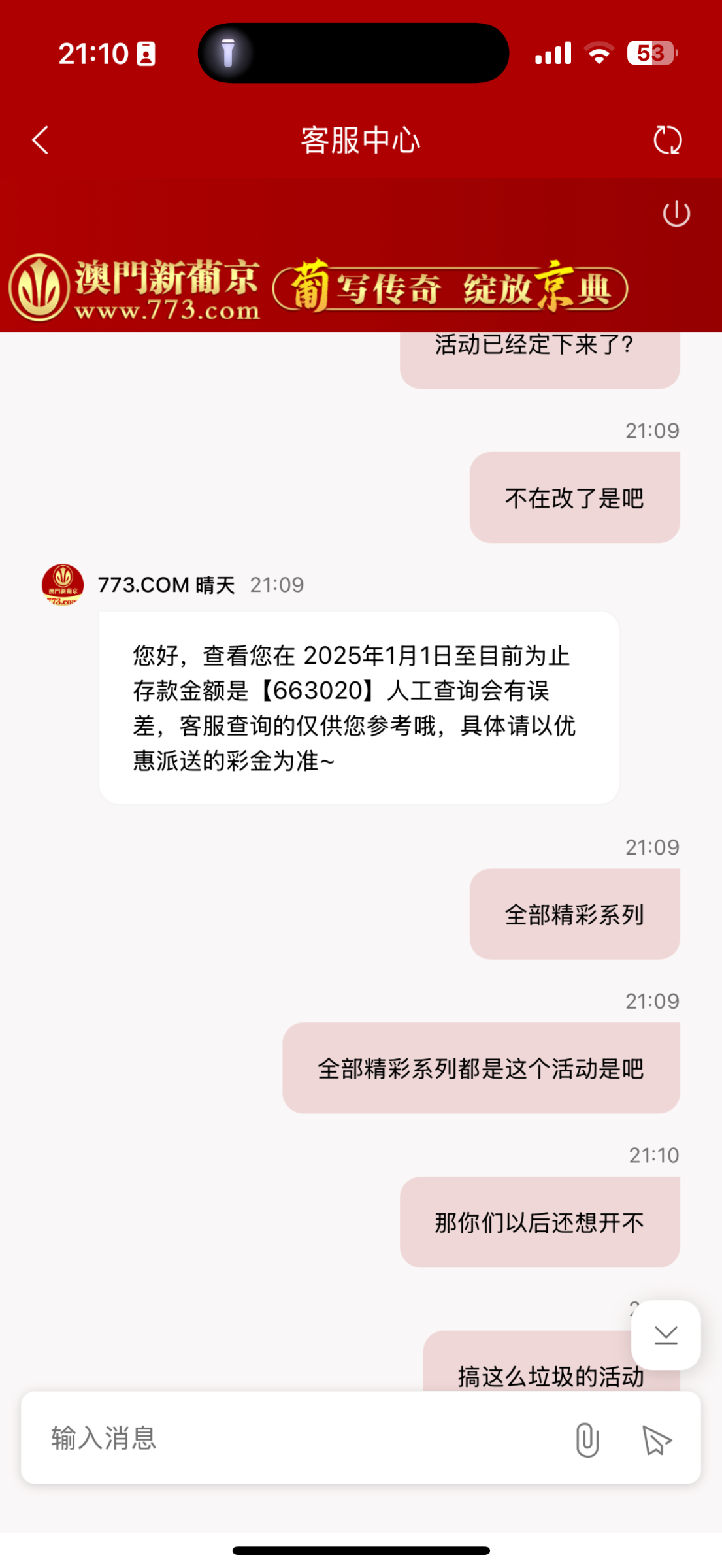
Task: Go back from the 客服中心 screen
Action: click(x=41, y=140)
